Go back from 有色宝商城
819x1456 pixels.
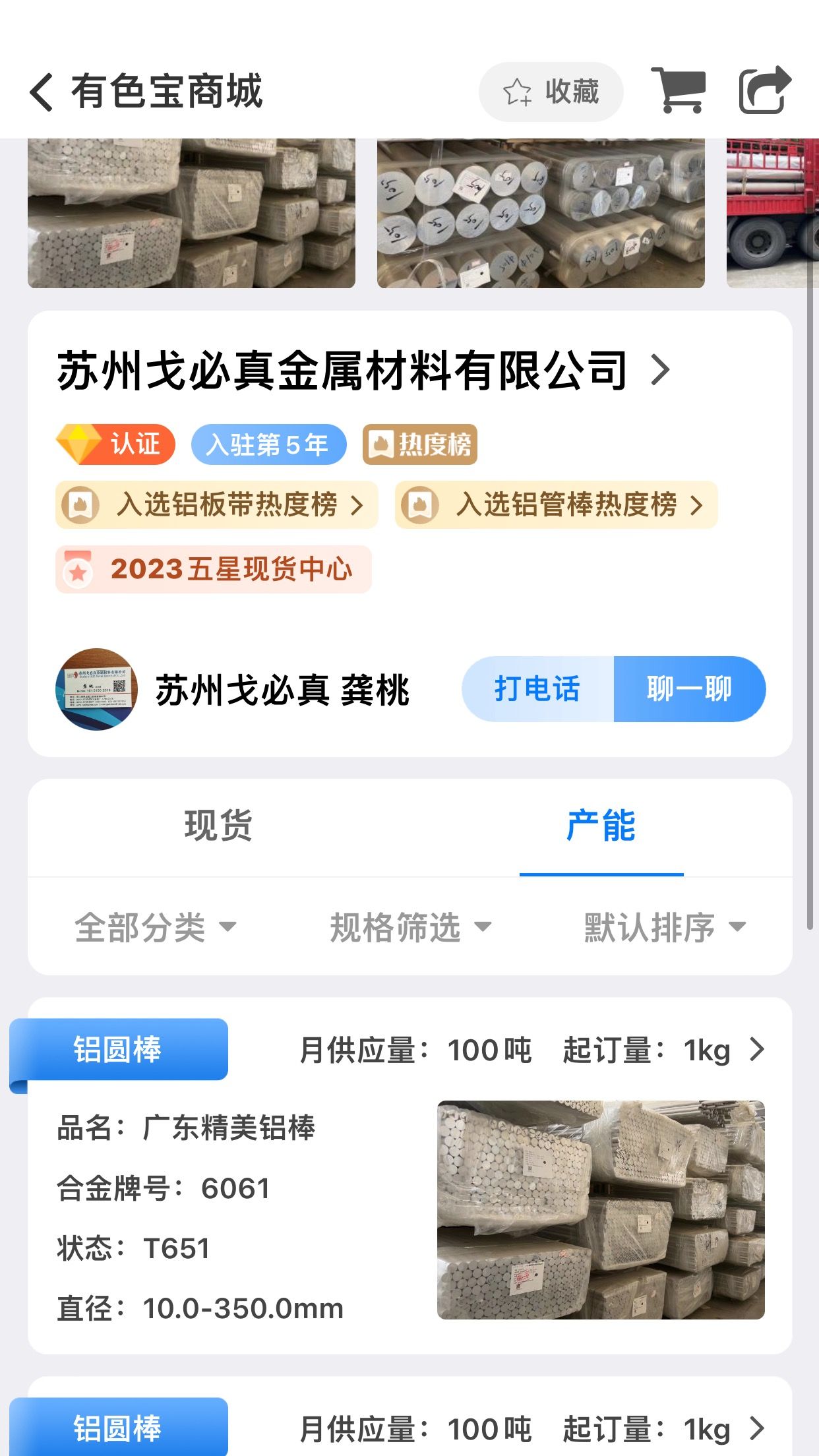(42, 92)
